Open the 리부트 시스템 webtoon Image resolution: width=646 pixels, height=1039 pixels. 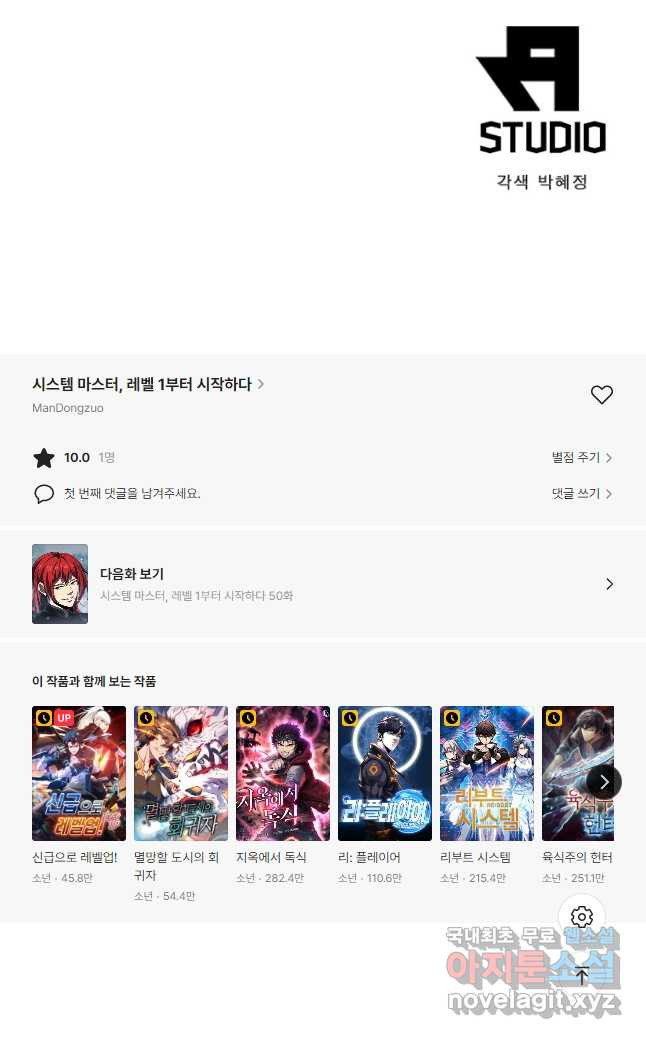487,773
